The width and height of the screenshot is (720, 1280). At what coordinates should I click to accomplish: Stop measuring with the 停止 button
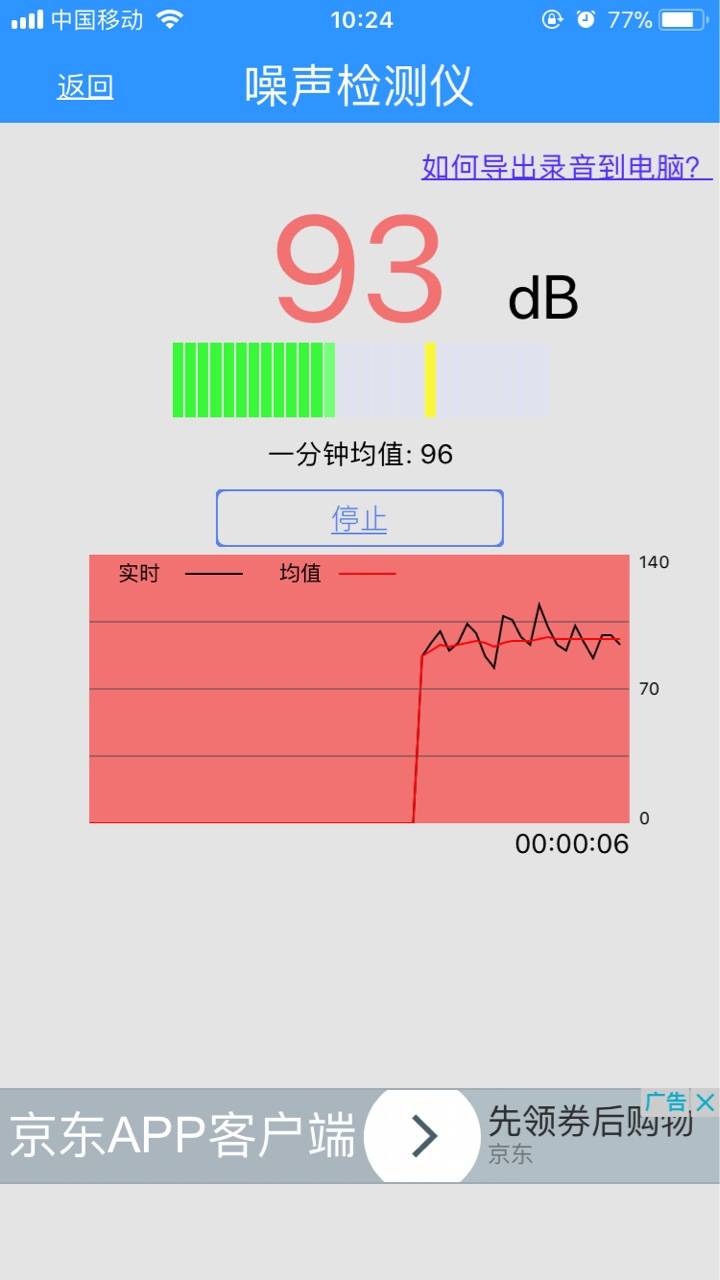click(x=360, y=518)
